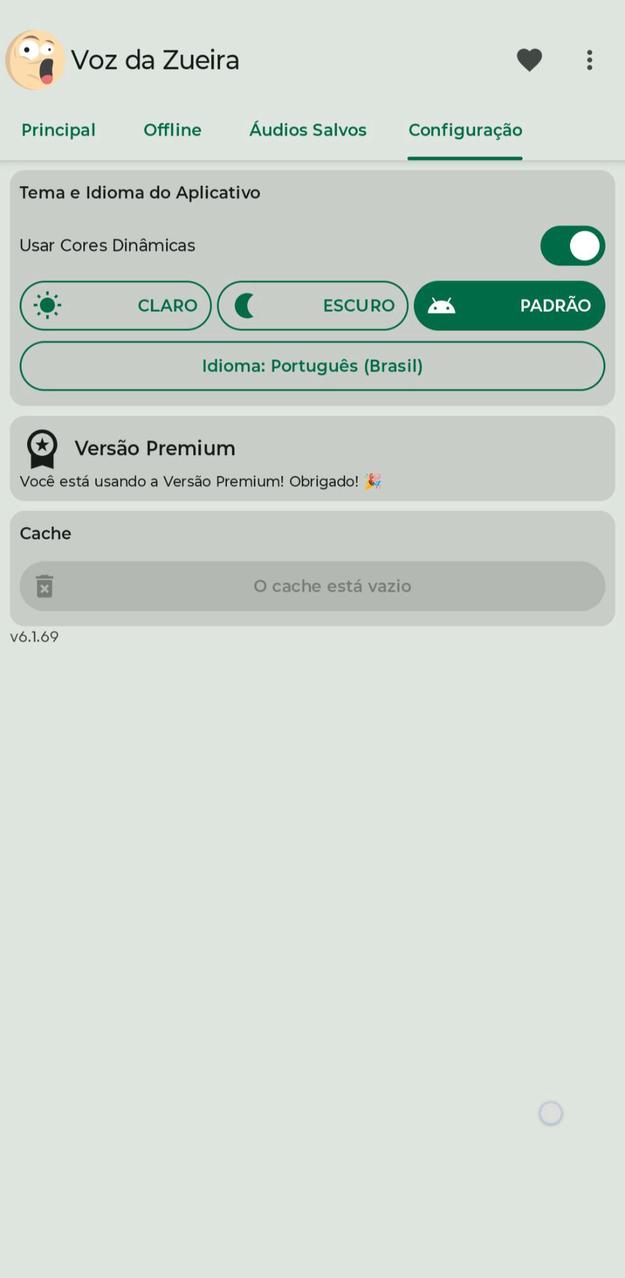
Task: Choose the Claro light theme
Action: point(116,306)
